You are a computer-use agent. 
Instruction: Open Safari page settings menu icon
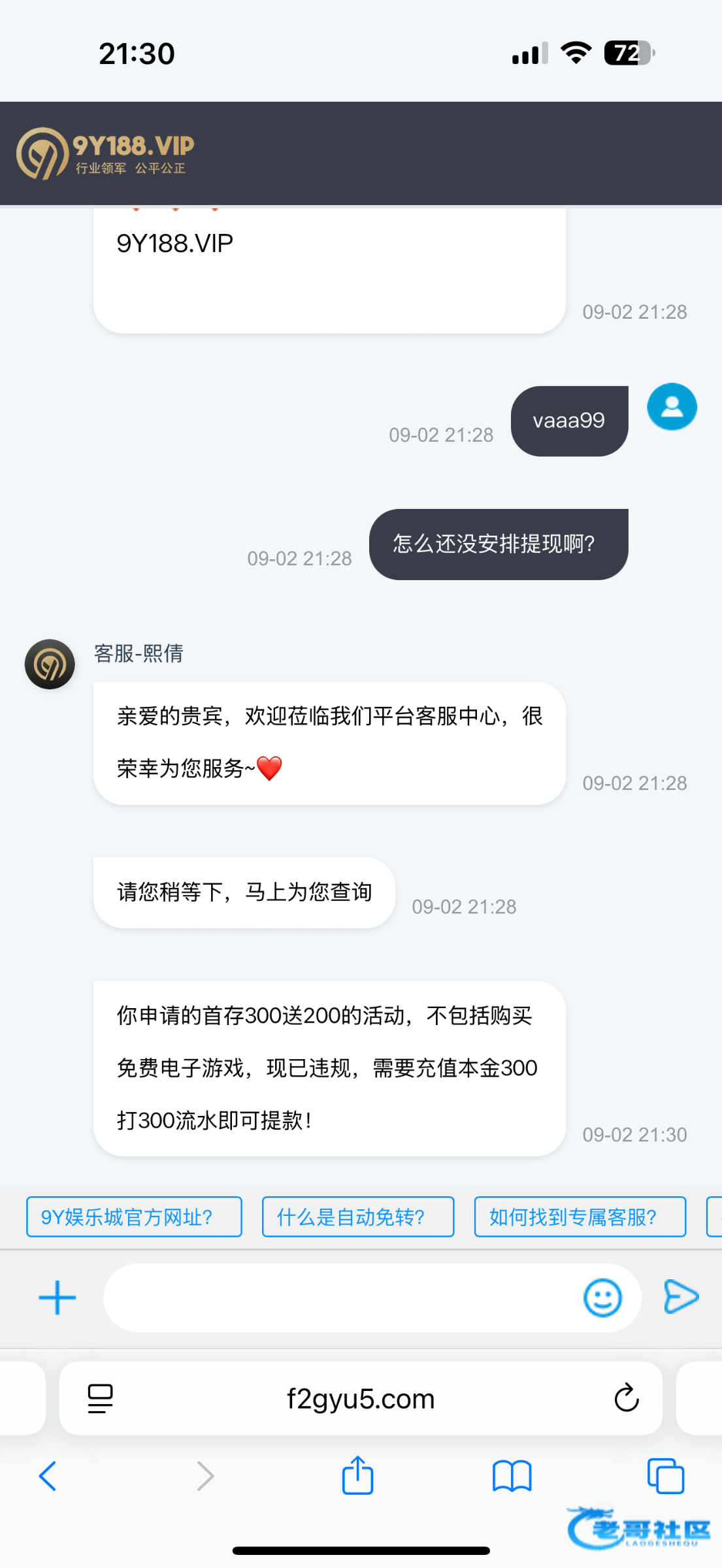[100, 1399]
